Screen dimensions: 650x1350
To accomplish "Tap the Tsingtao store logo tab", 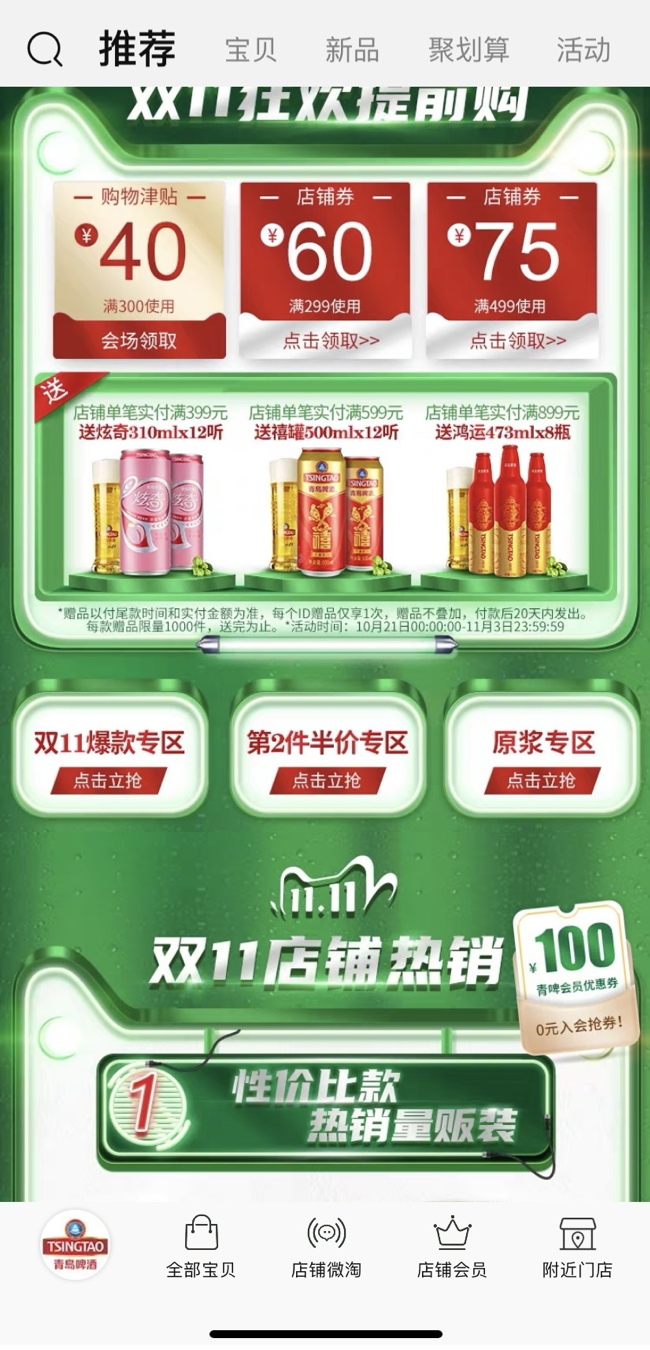I will pos(75,1245).
